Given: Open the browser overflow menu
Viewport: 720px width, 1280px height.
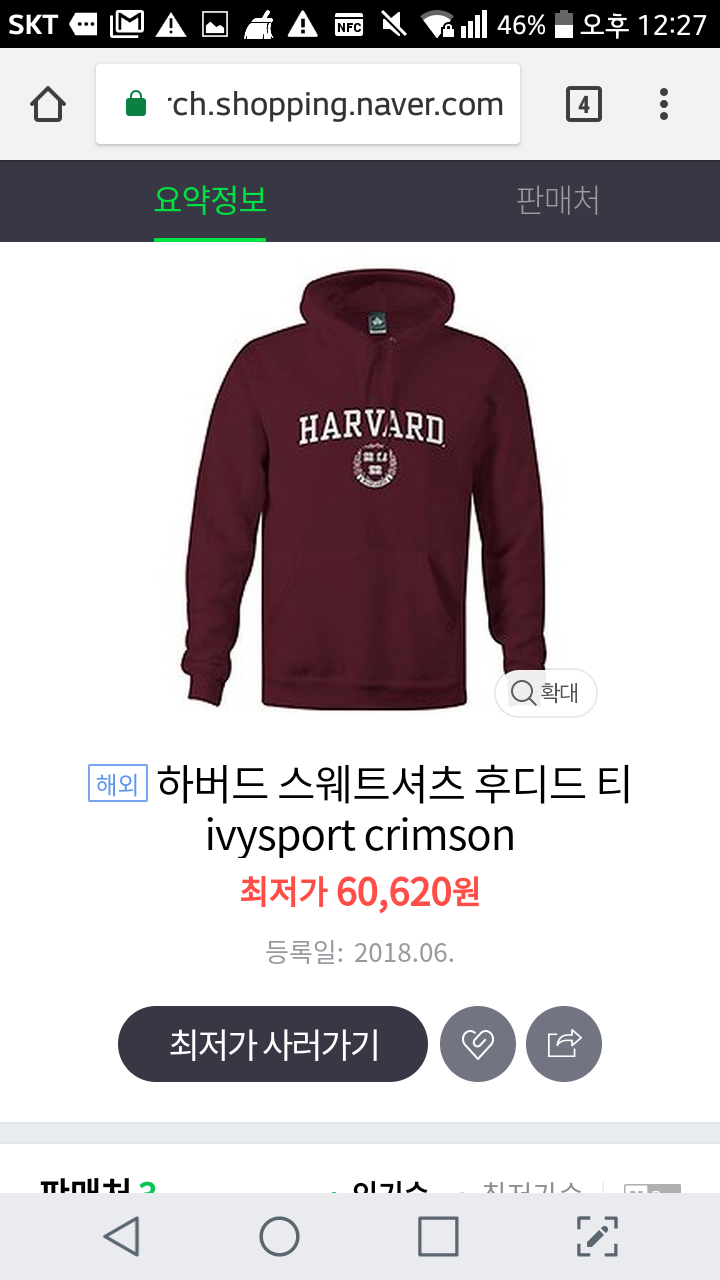Looking at the screenshot, I should tap(664, 104).
